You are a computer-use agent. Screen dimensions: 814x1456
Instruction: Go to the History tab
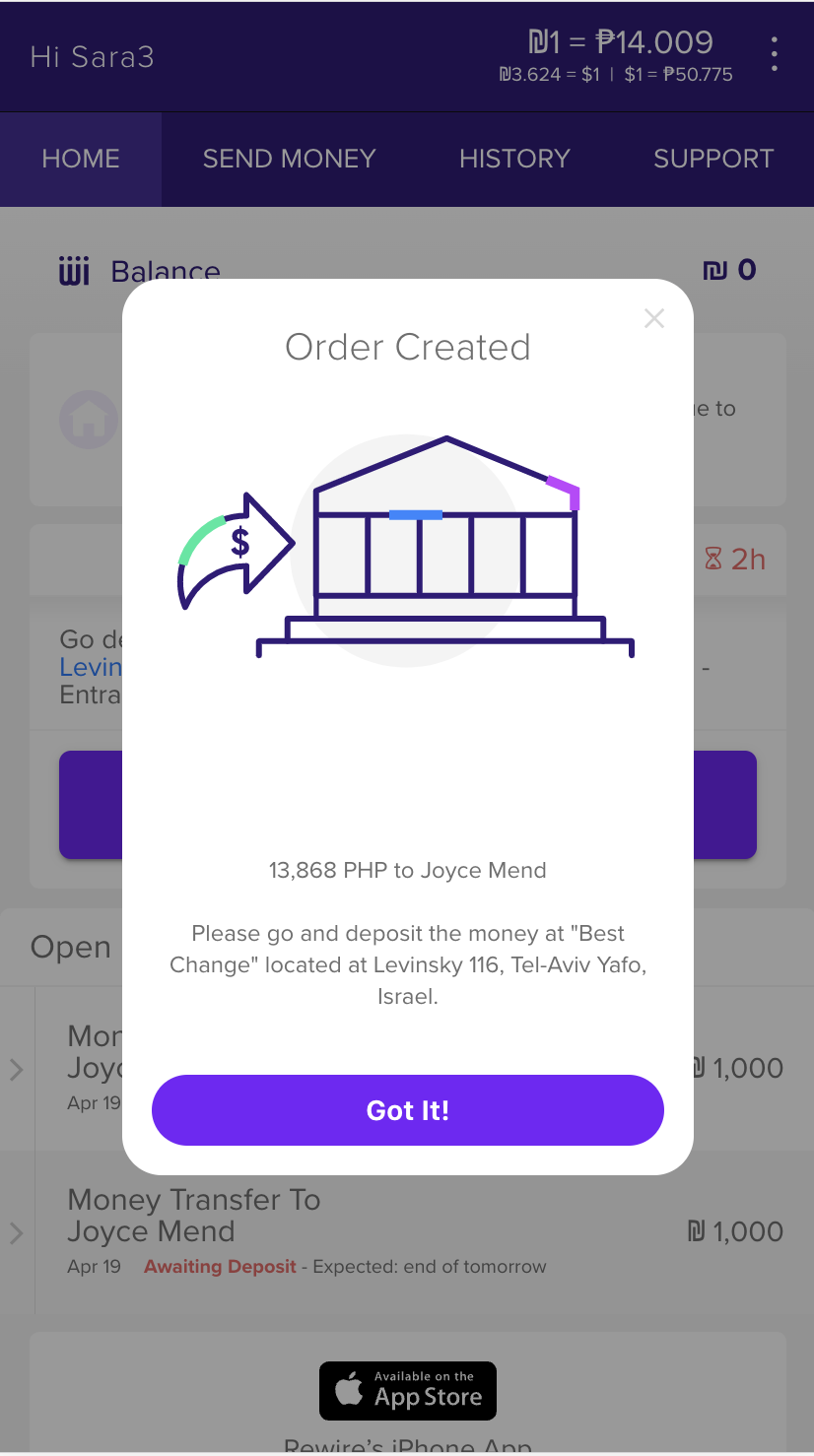pyautogui.click(x=514, y=159)
